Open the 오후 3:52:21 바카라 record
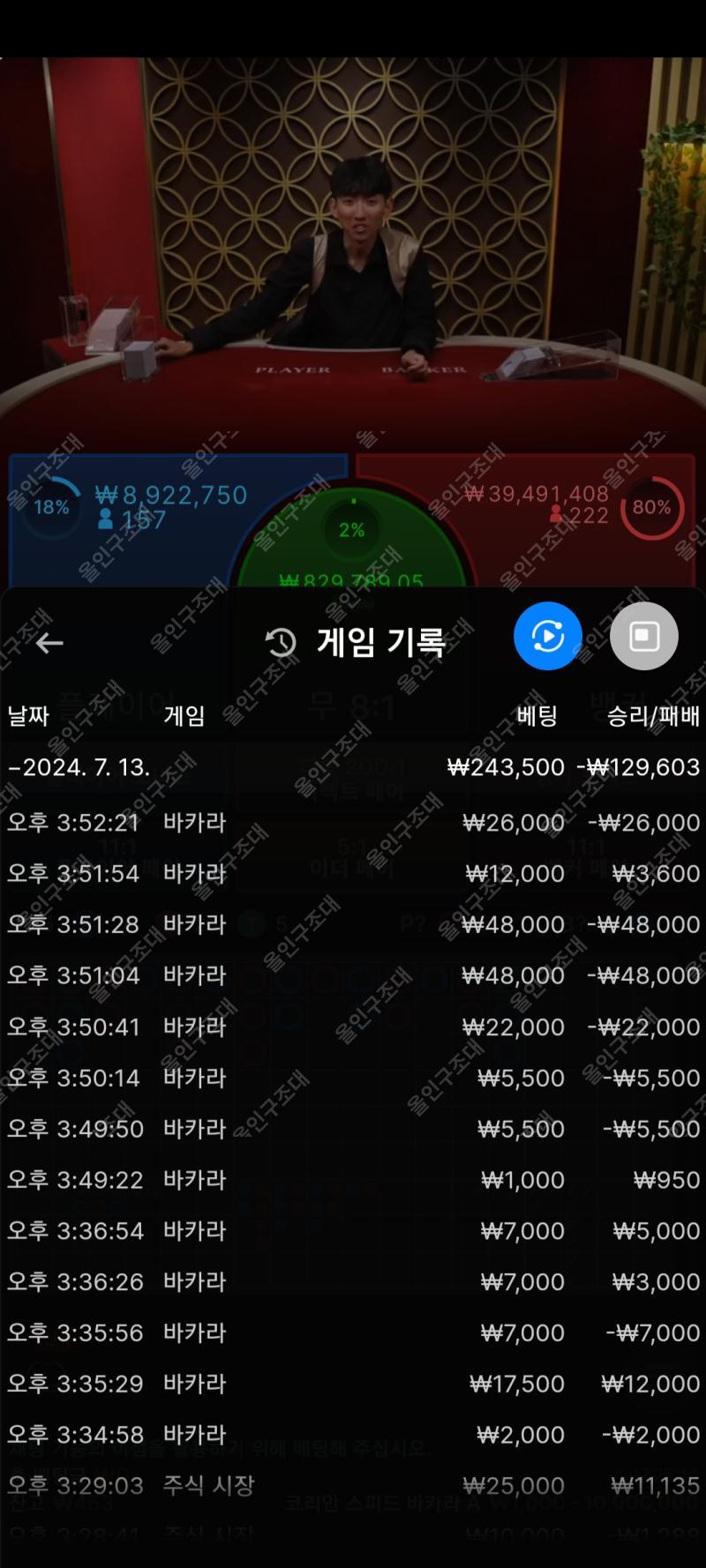Image resolution: width=706 pixels, height=1568 pixels. (x=353, y=823)
